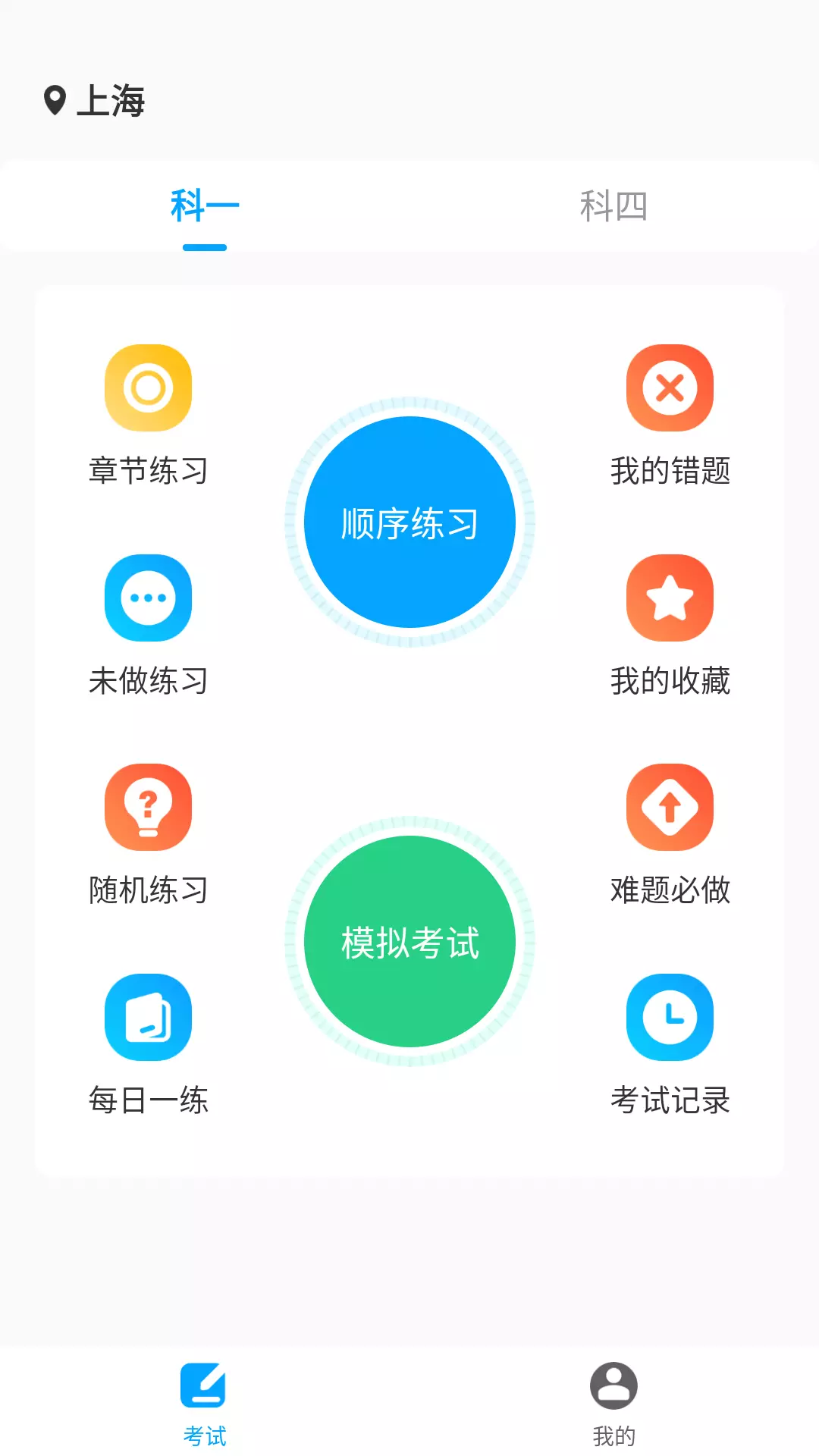The image size is (819, 1456).
Task: Open 我的收藏 saved questions
Action: click(x=670, y=626)
